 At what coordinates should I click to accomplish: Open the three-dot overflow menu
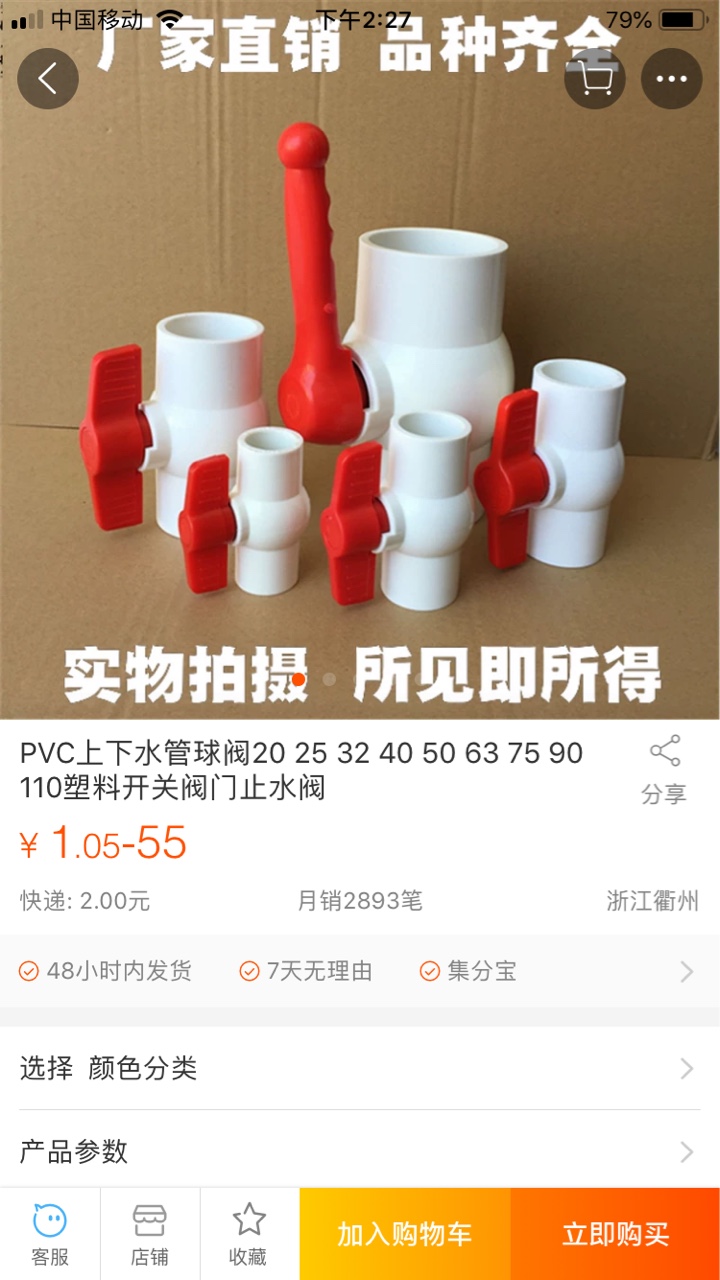[x=671, y=78]
